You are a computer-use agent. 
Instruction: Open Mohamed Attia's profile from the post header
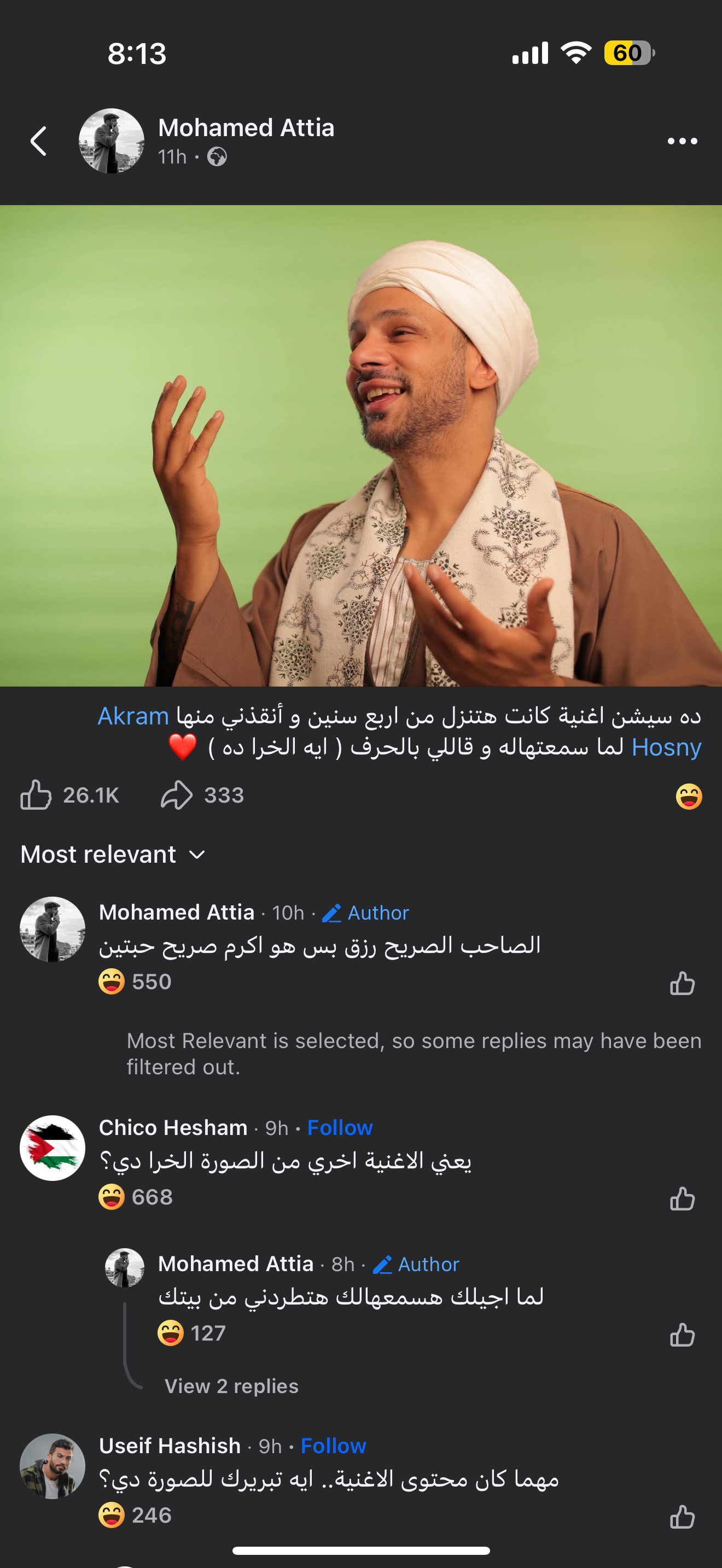click(246, 128)
